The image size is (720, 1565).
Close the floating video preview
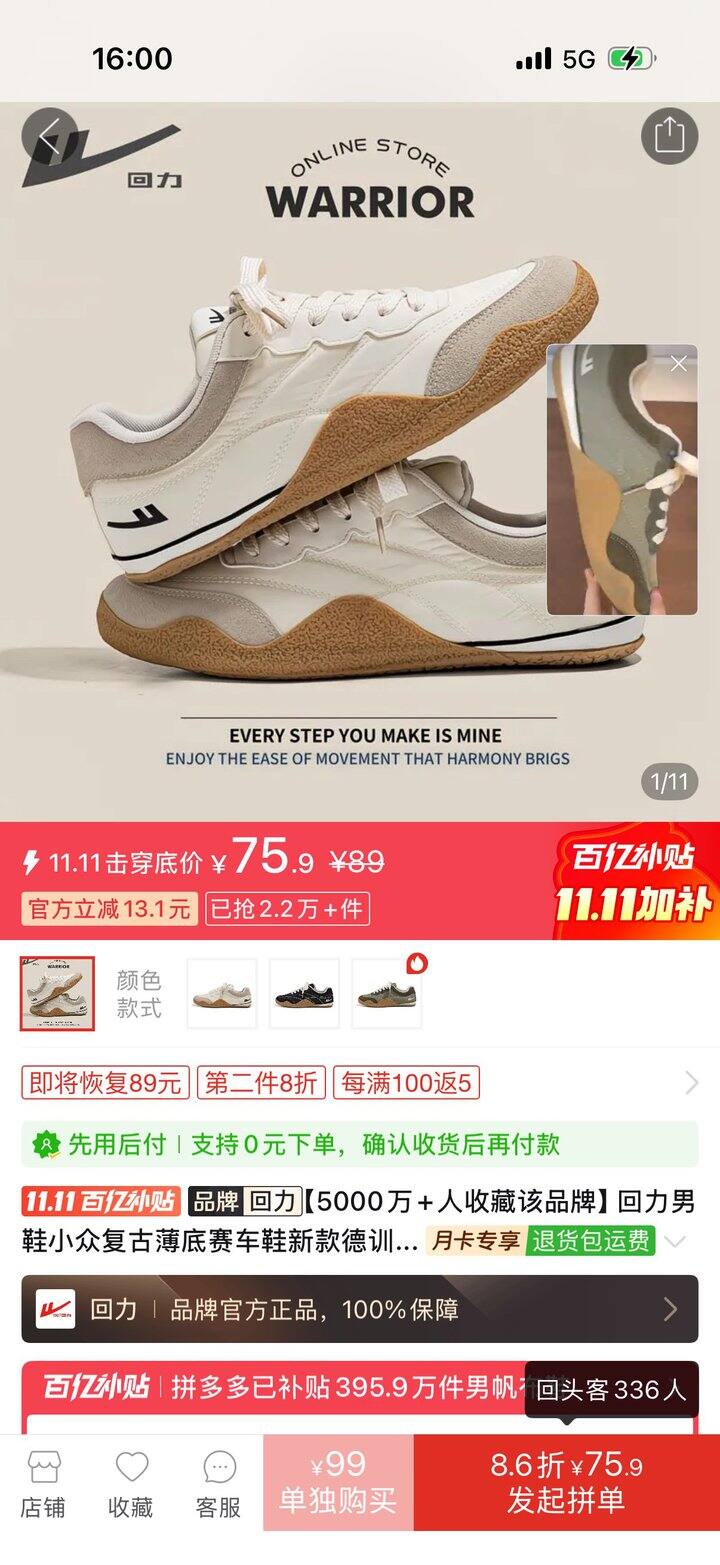pyautogui.click(x=678, y=364)
